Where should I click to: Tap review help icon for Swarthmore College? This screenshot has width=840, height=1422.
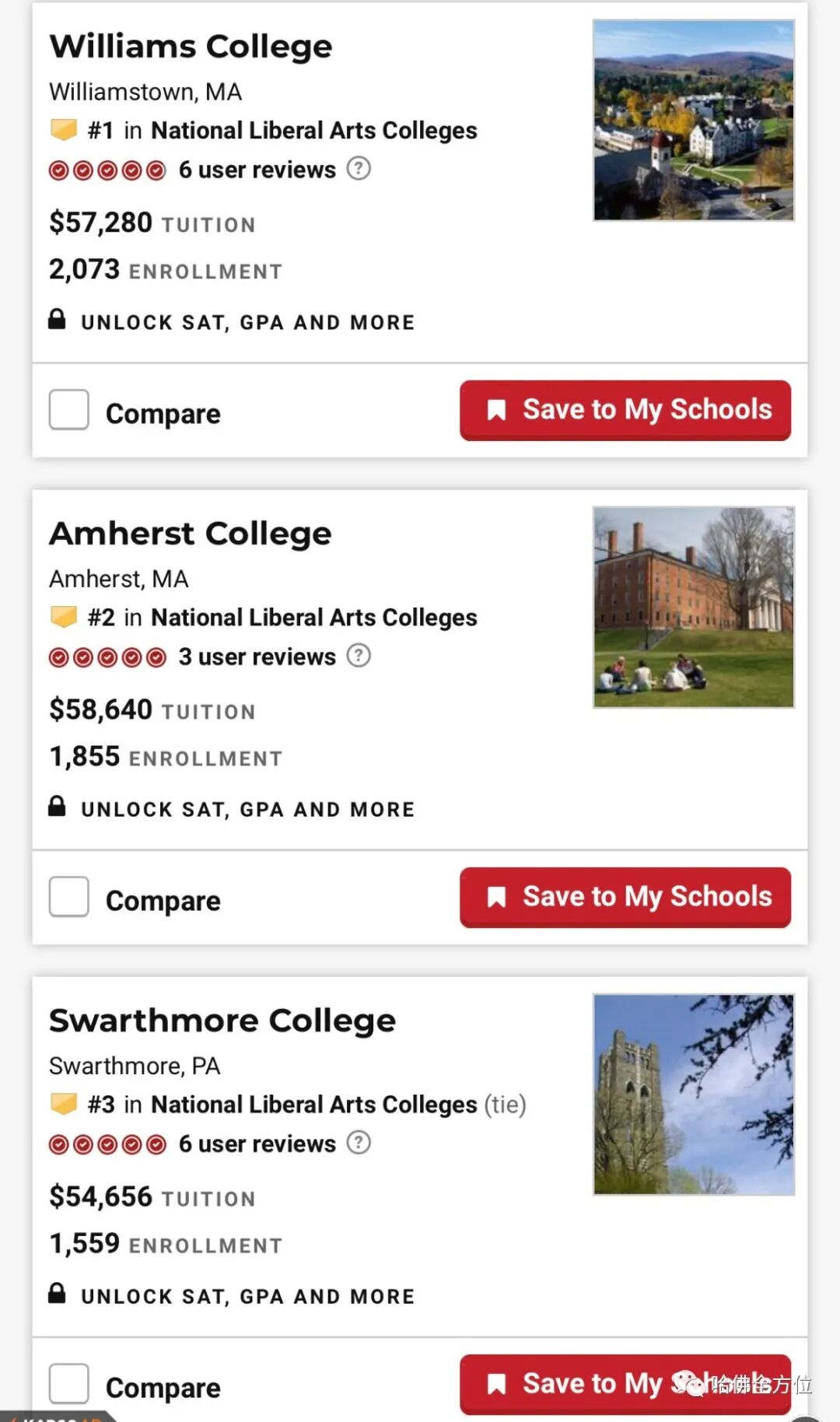click(359, 1143)
